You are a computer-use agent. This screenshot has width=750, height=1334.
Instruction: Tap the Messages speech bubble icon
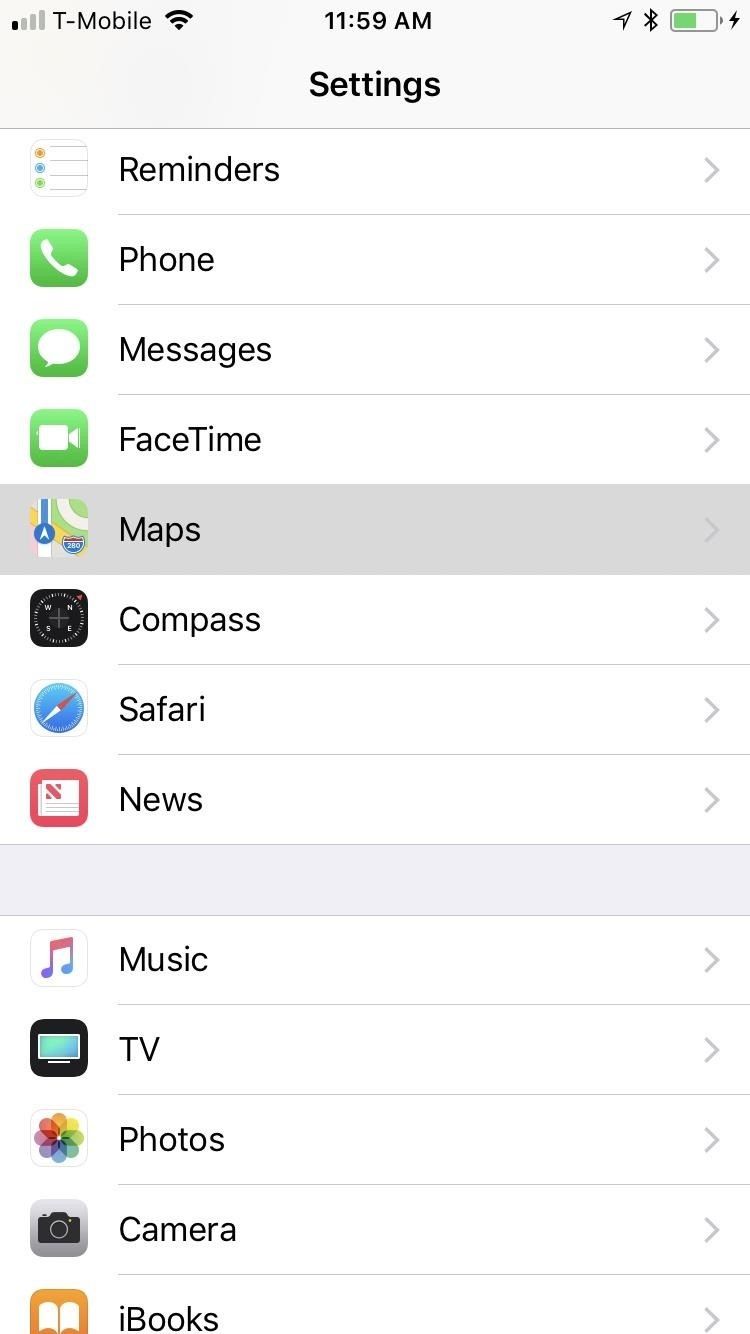(x=59, y=348)
